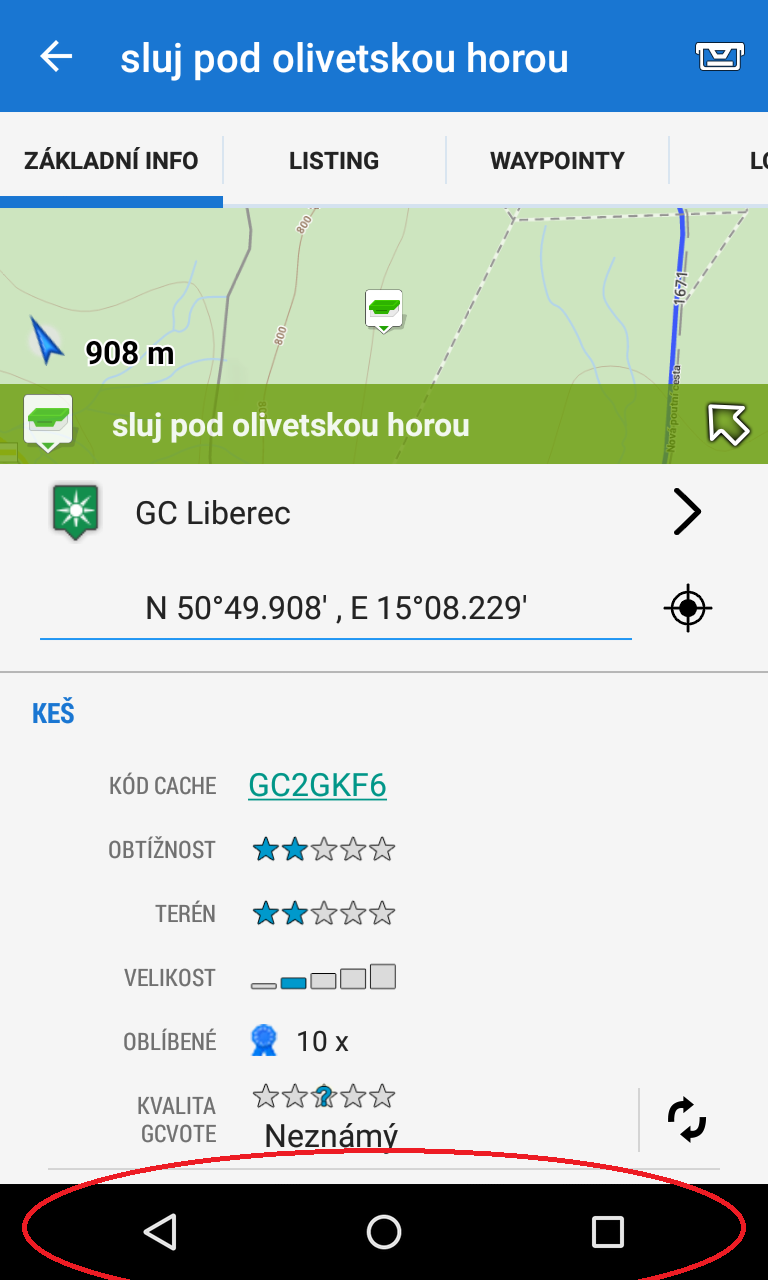Open the GC Liberec row
Viewport: 768px width, 1280px height.
coord(384,513)
